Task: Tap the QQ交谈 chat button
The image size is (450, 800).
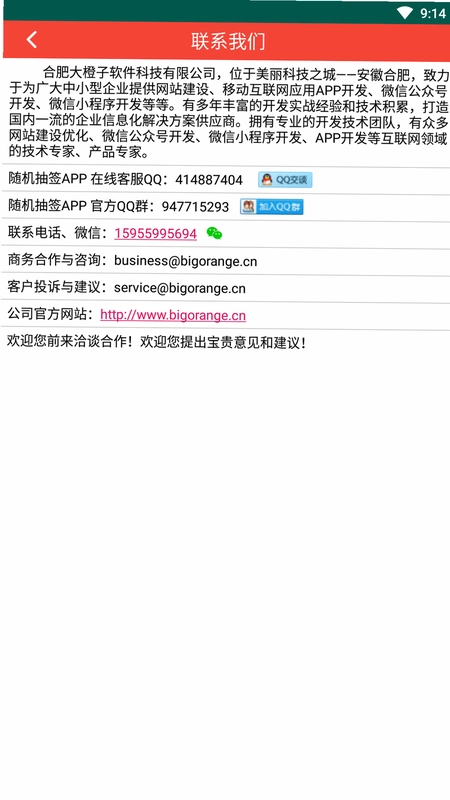Action: coord(285,180)
